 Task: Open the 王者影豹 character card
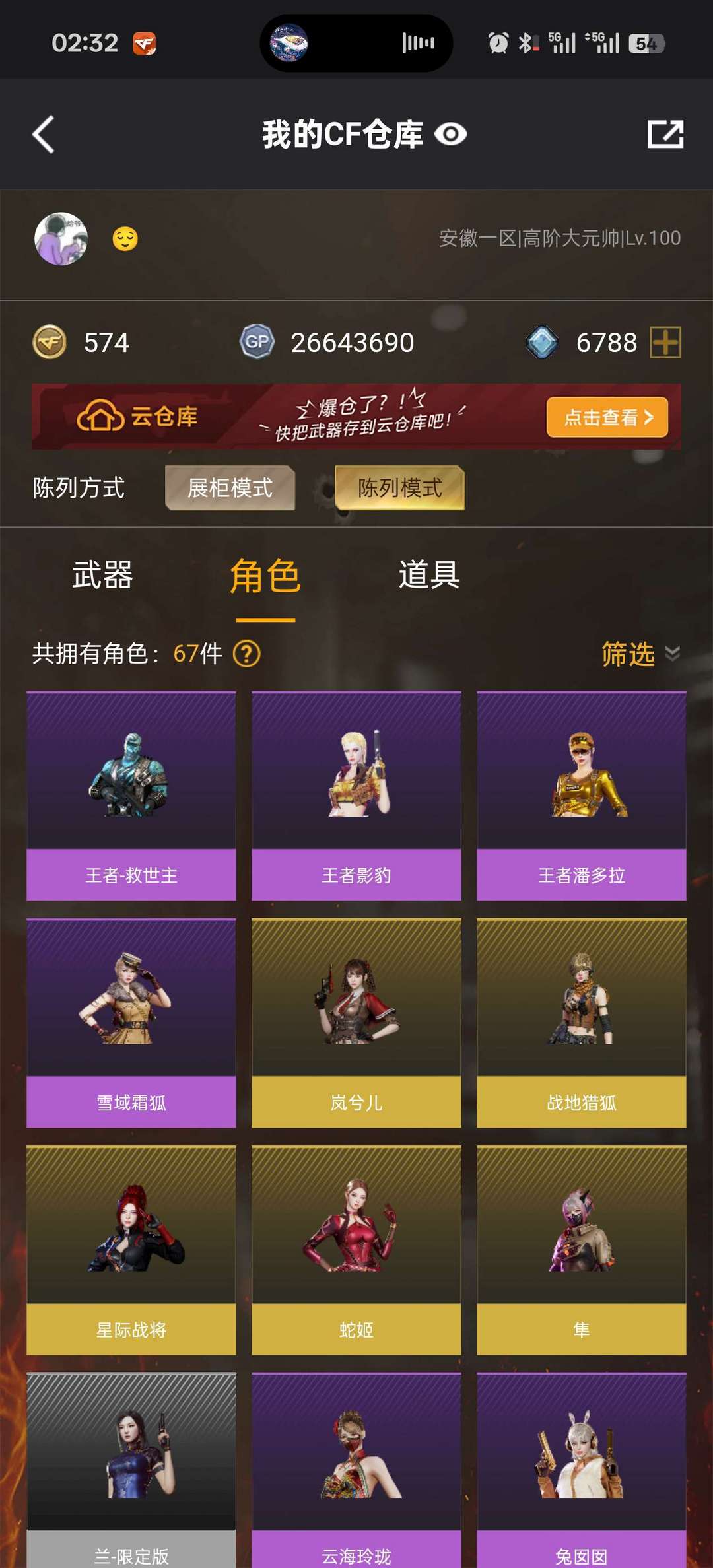pos(356,796)
